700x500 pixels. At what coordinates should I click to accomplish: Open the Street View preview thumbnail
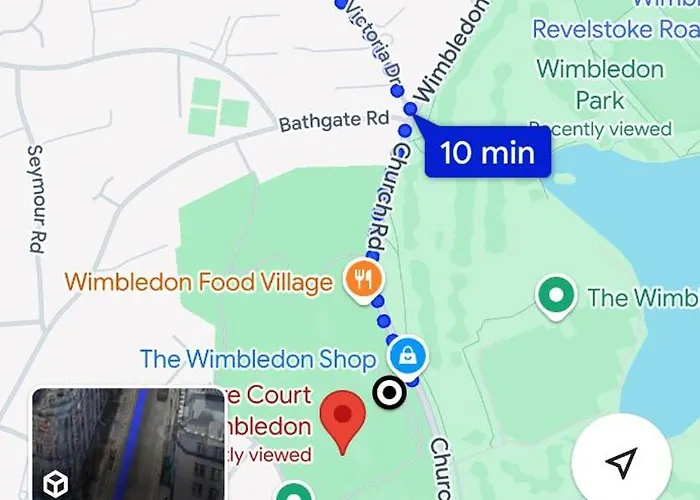pyautogui.click(x=128, y=444)
